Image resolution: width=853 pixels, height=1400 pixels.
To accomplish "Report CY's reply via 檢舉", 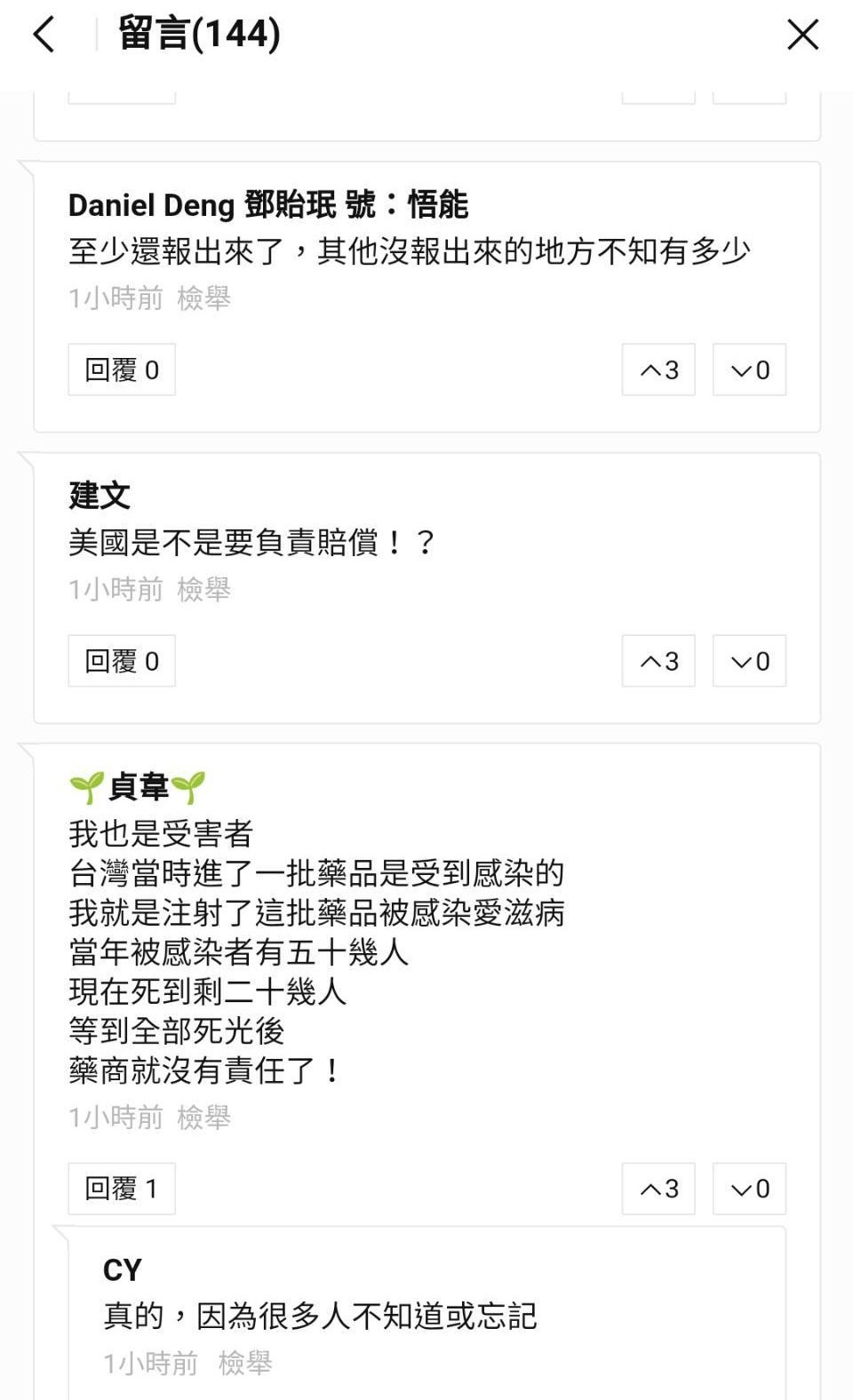I will (x=244, y=1363).
